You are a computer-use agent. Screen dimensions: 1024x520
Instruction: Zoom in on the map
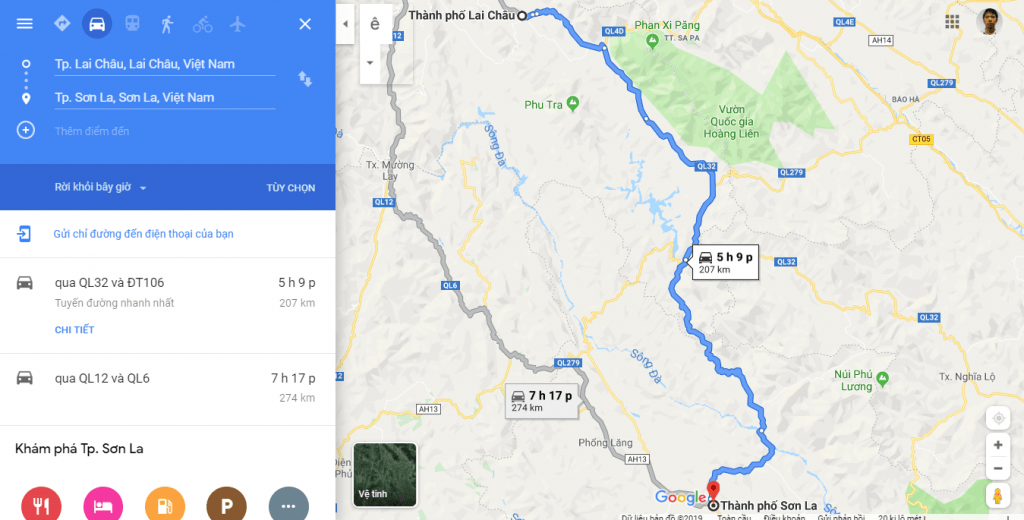997,445
